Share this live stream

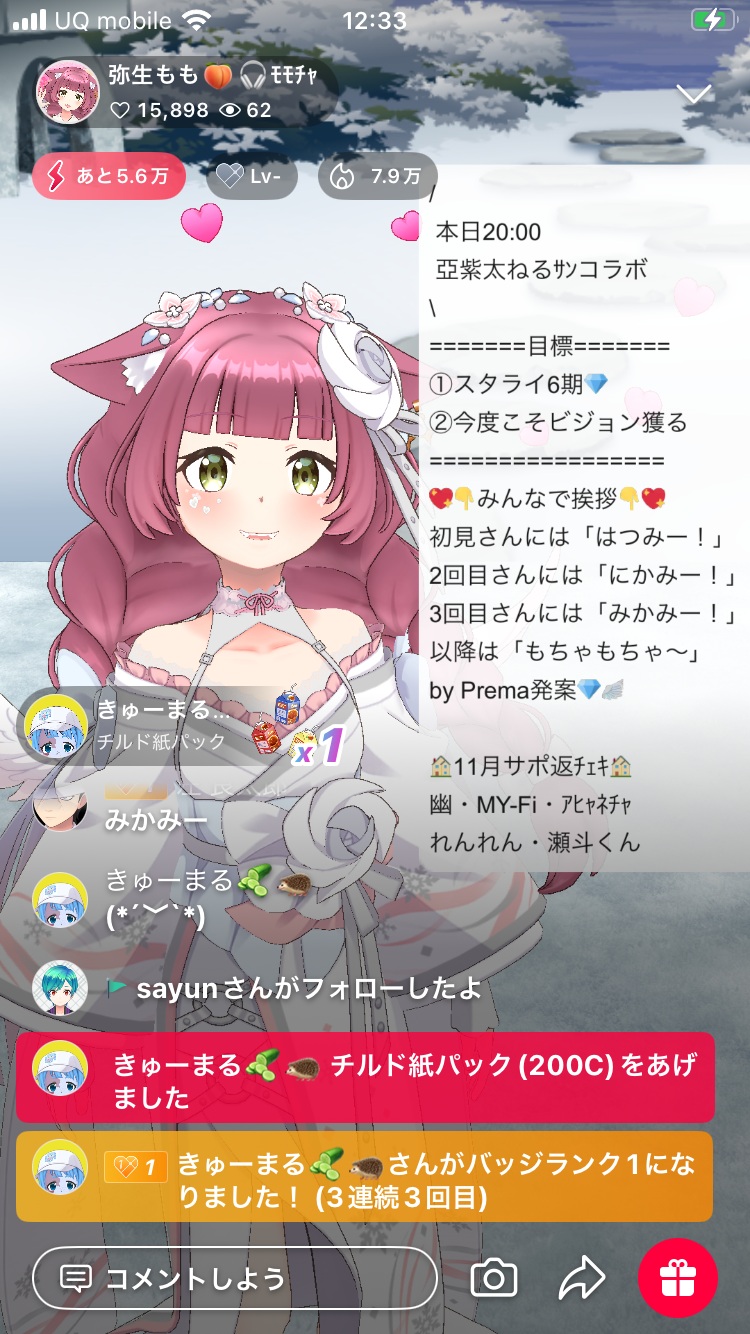coord(582,1278)
